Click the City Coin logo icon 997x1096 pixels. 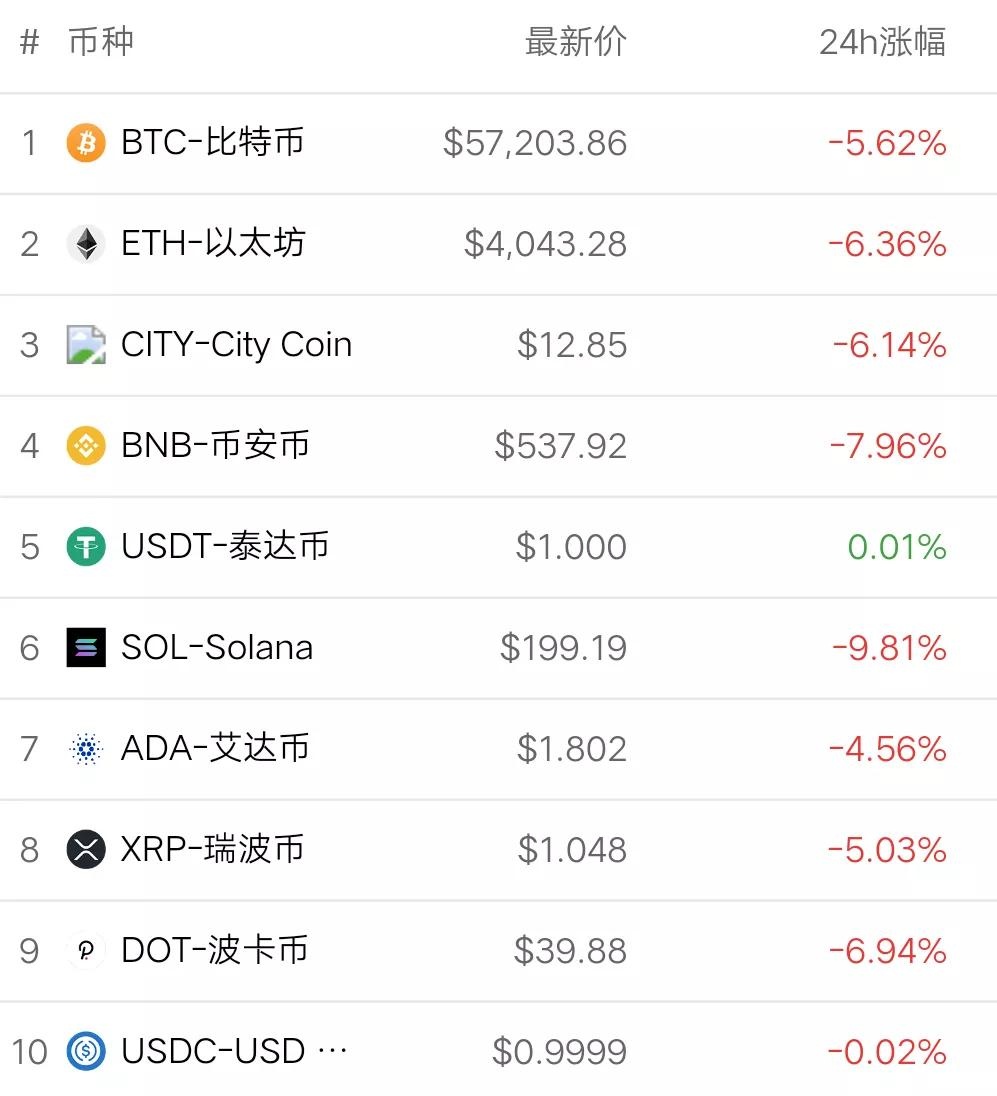pos(85,344)
